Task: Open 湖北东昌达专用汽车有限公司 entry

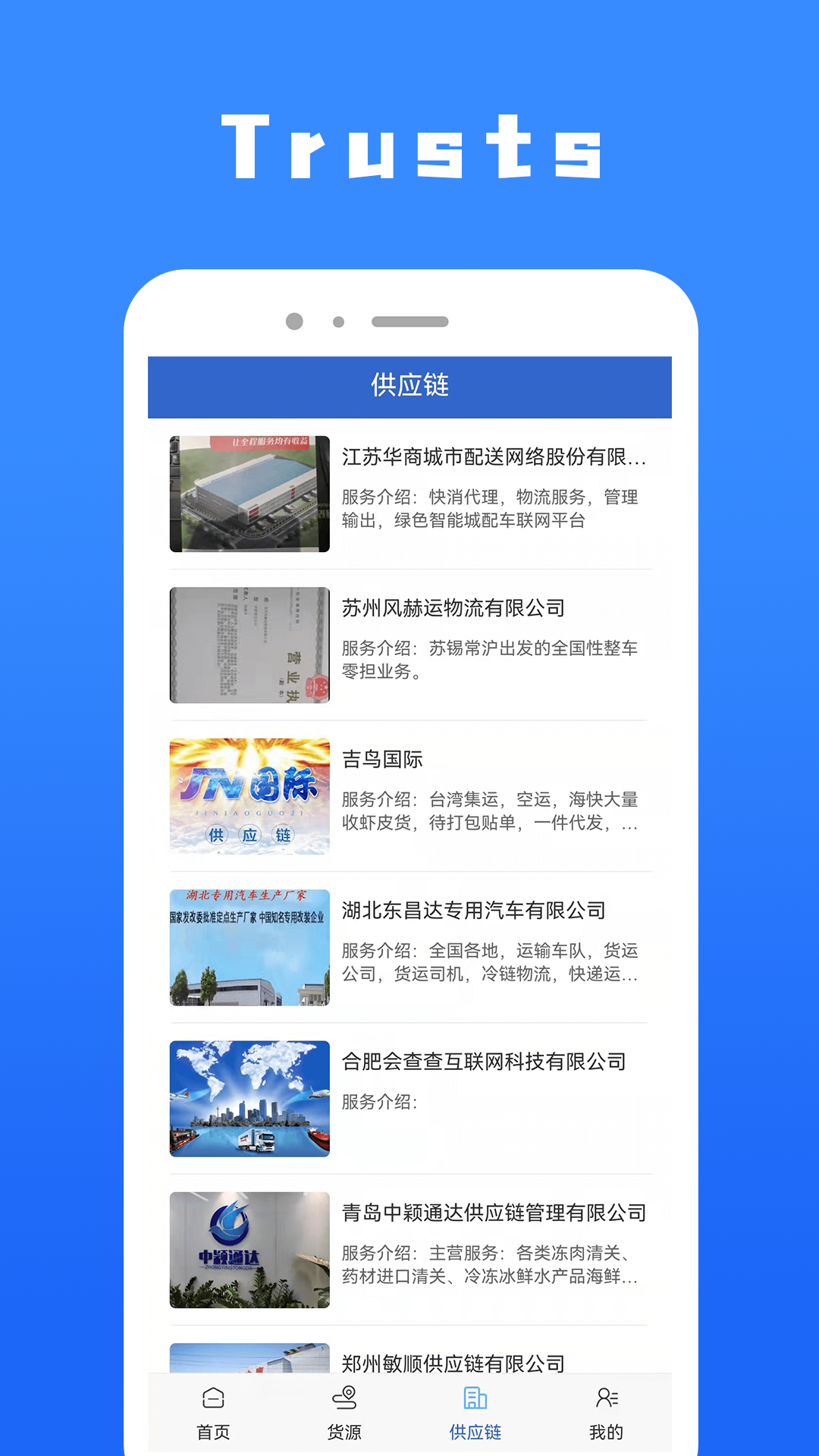Action: point(474,912)
